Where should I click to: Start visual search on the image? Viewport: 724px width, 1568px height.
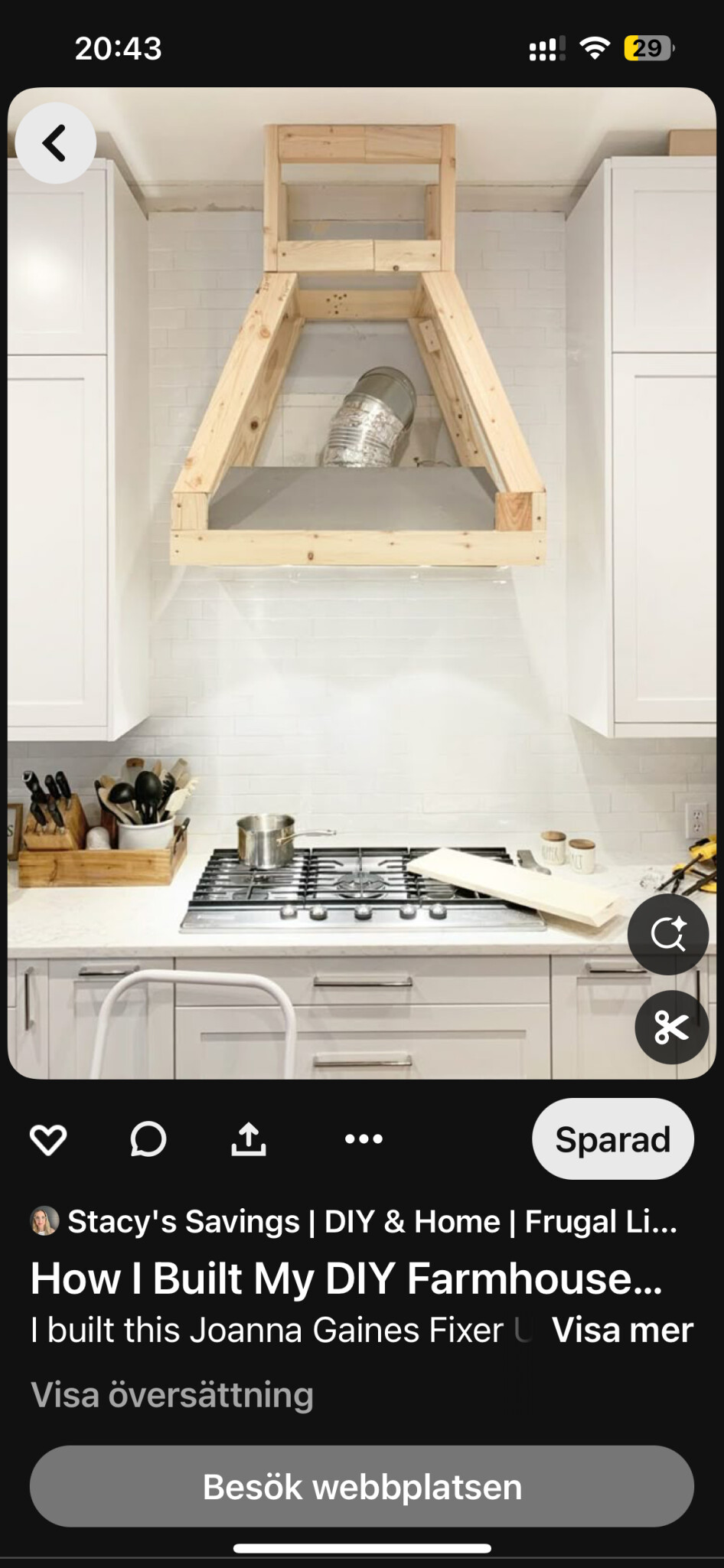pyautogui.click(x=668, y=934)
